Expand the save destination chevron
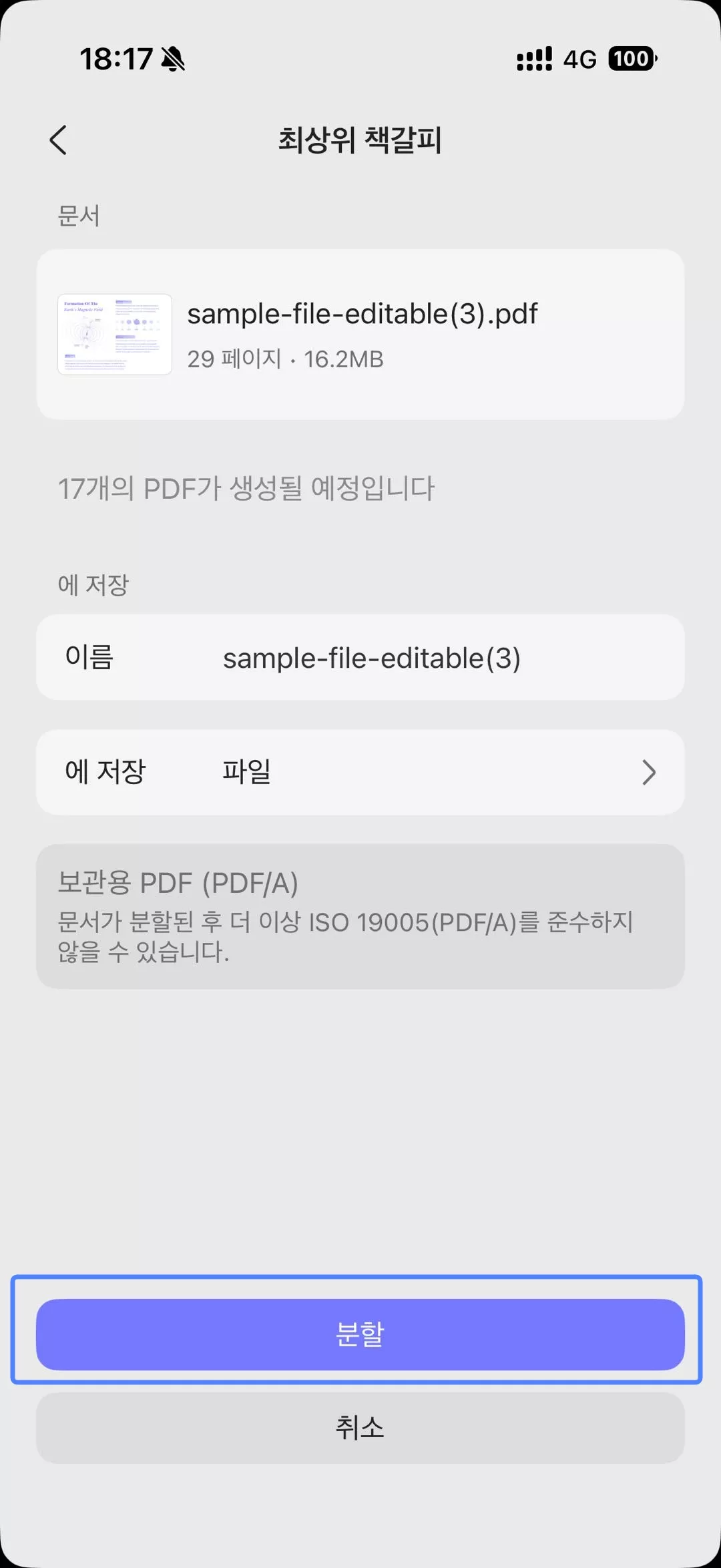This screenshot has height=1568, width=721. point(650,772)
